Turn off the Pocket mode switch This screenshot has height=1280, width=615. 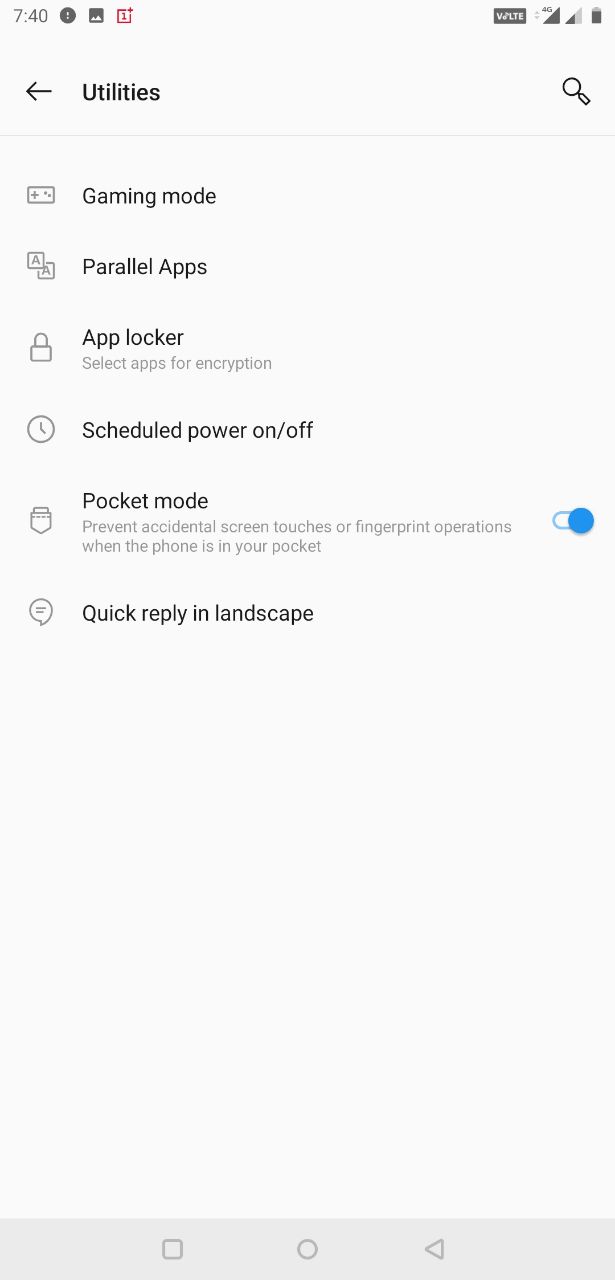tap(573, 521)
